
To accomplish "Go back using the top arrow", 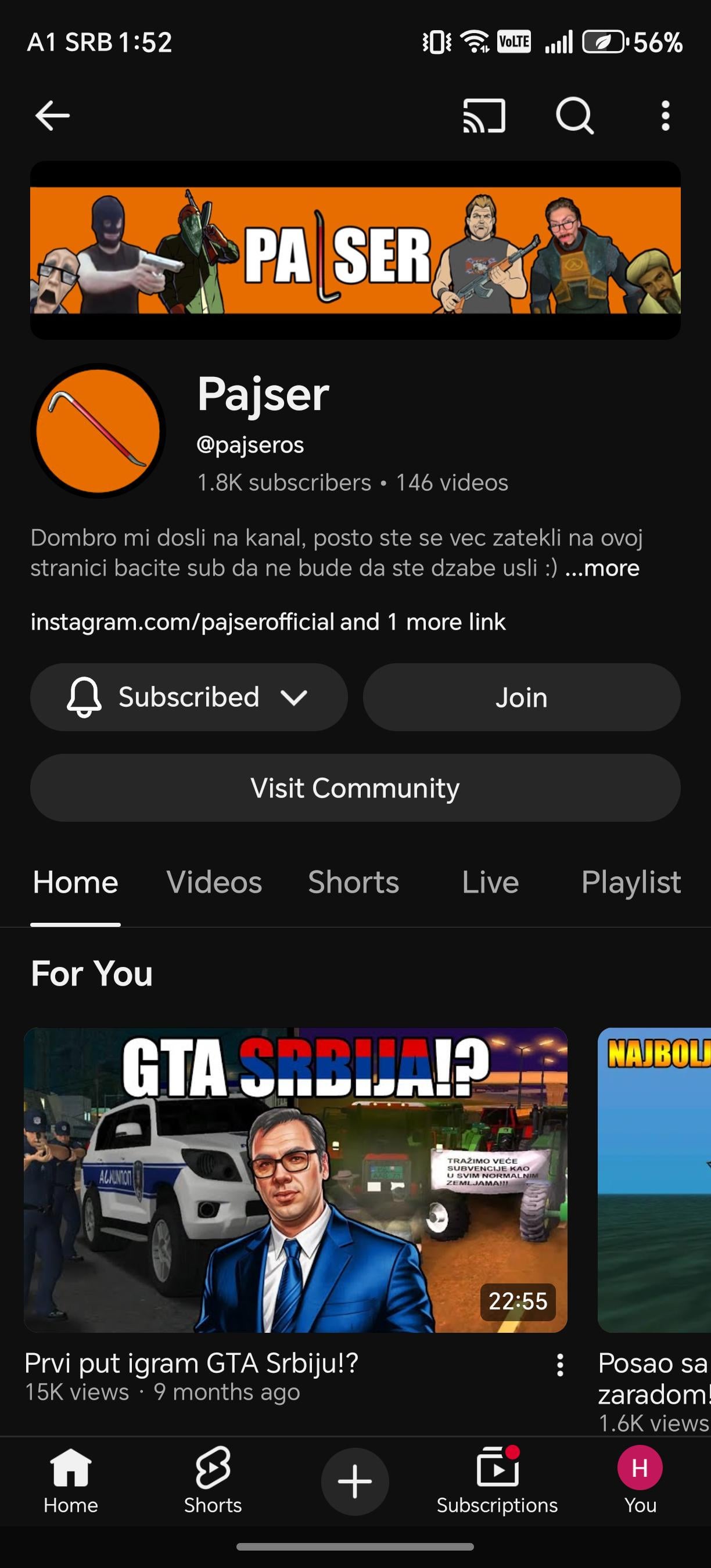I will [x=52, y=116].
